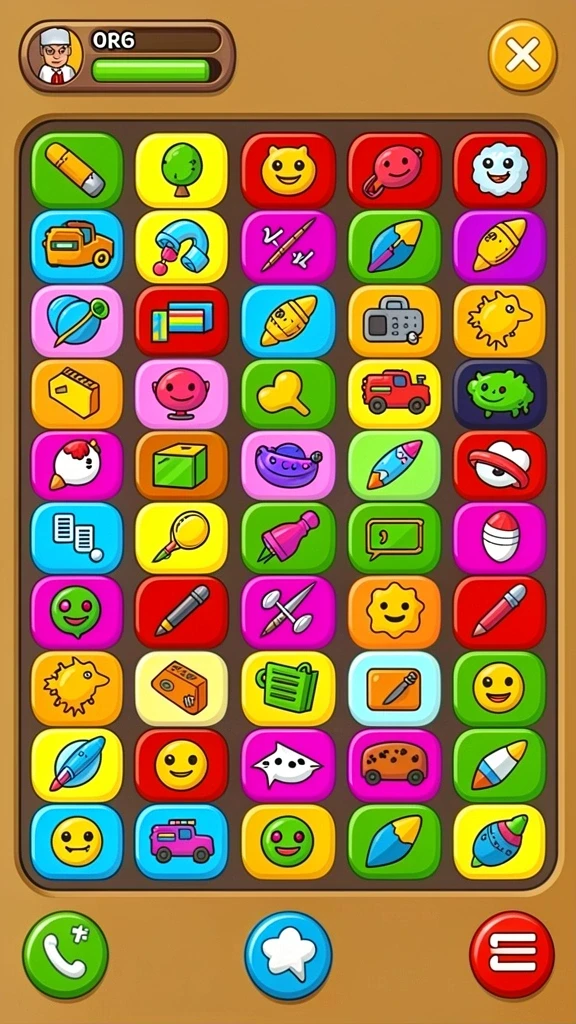Choose the rainbow cards tile
The image size is (576, 1024).
(182, 321)
